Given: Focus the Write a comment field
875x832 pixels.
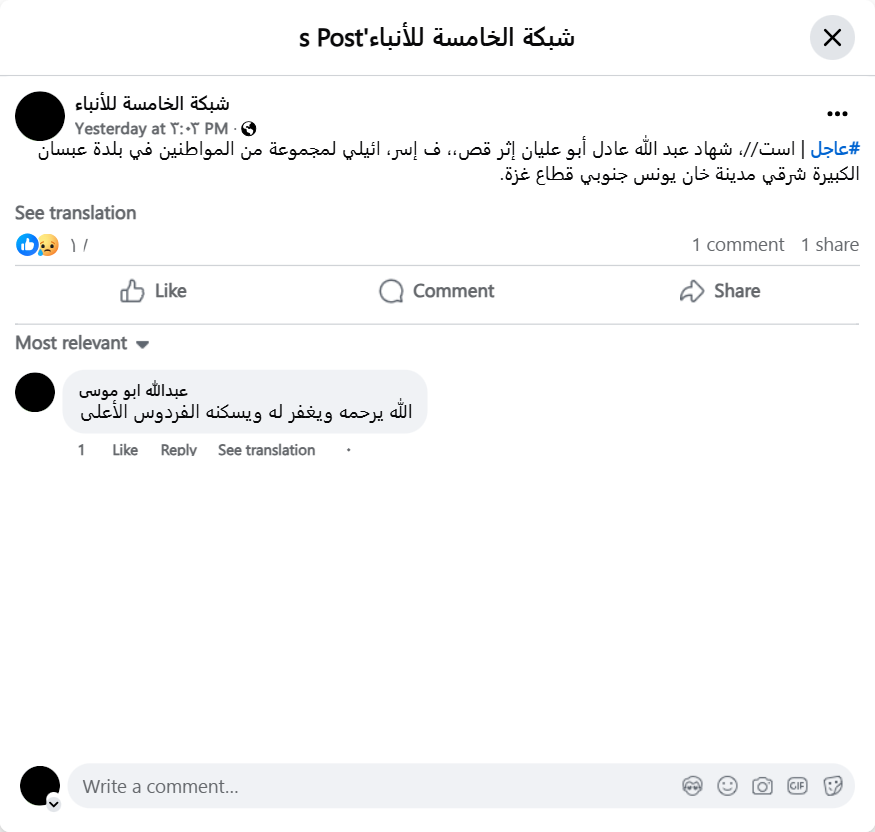Looking at the screenshot, I should click(370, 786).
